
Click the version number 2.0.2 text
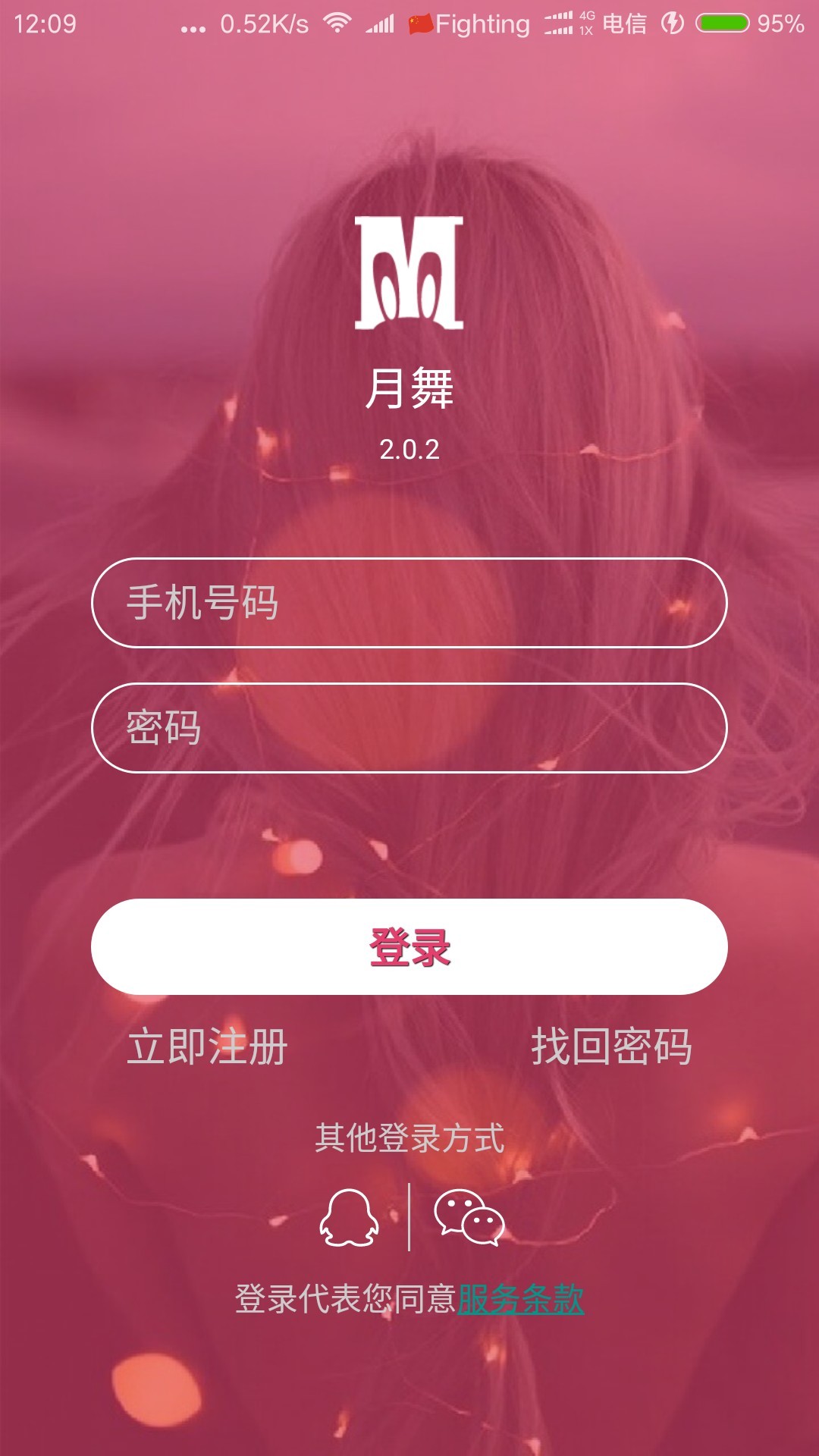[x=409, y=450]
